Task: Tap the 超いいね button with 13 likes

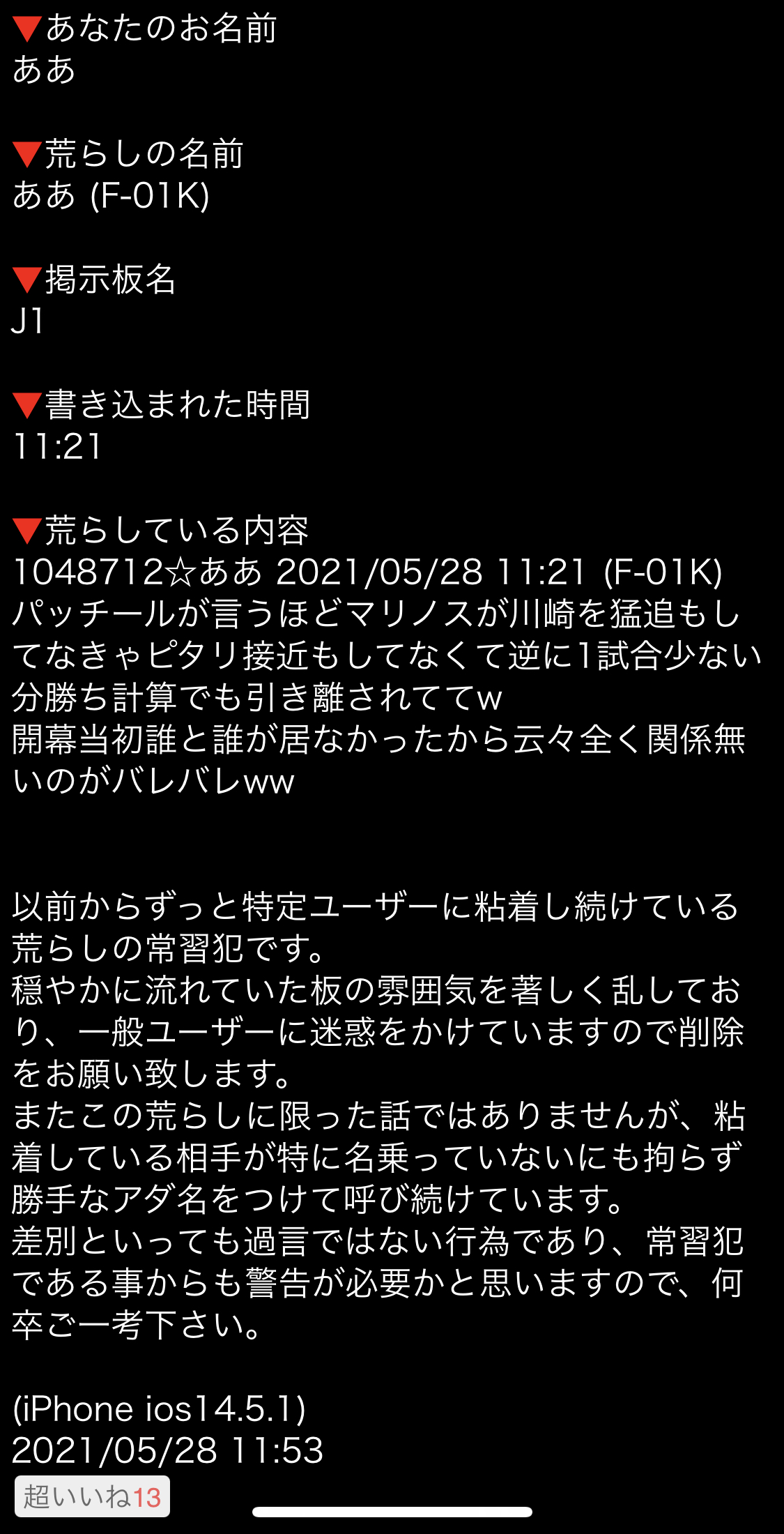Action: 92,1496
